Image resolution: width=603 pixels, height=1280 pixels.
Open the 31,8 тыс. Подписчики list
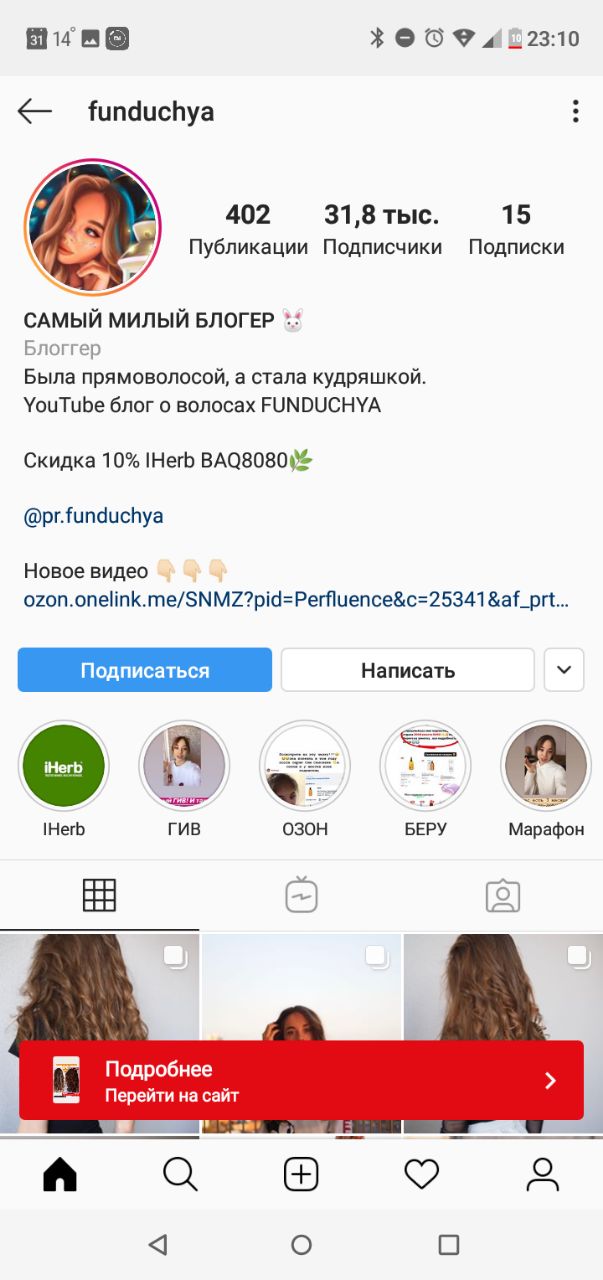point(382,230)
